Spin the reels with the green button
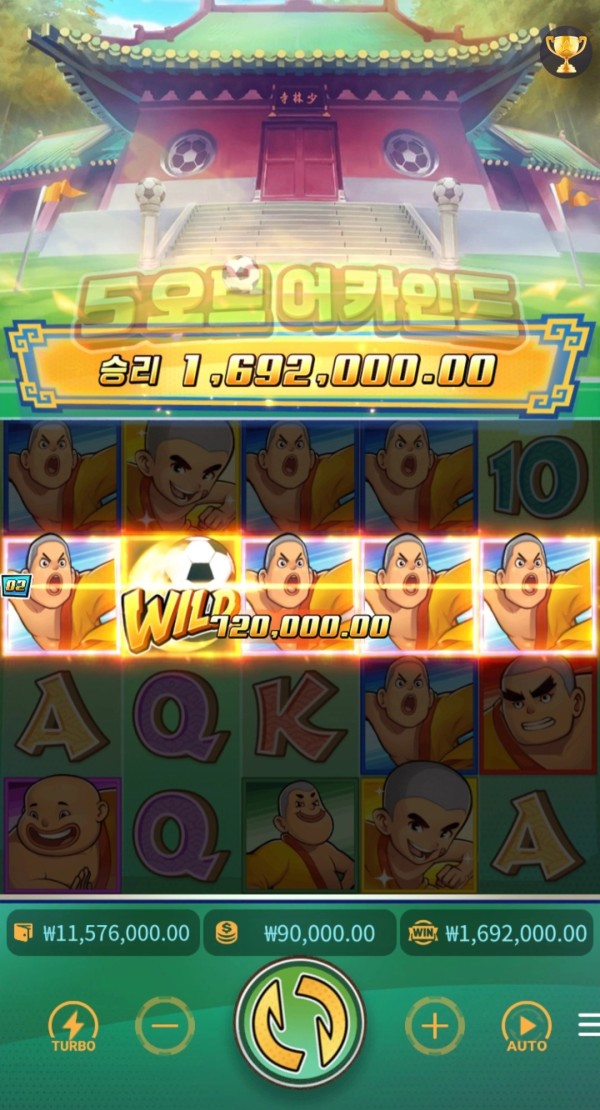This screenshot has height=1110, width=600. tap(300, 1021)
